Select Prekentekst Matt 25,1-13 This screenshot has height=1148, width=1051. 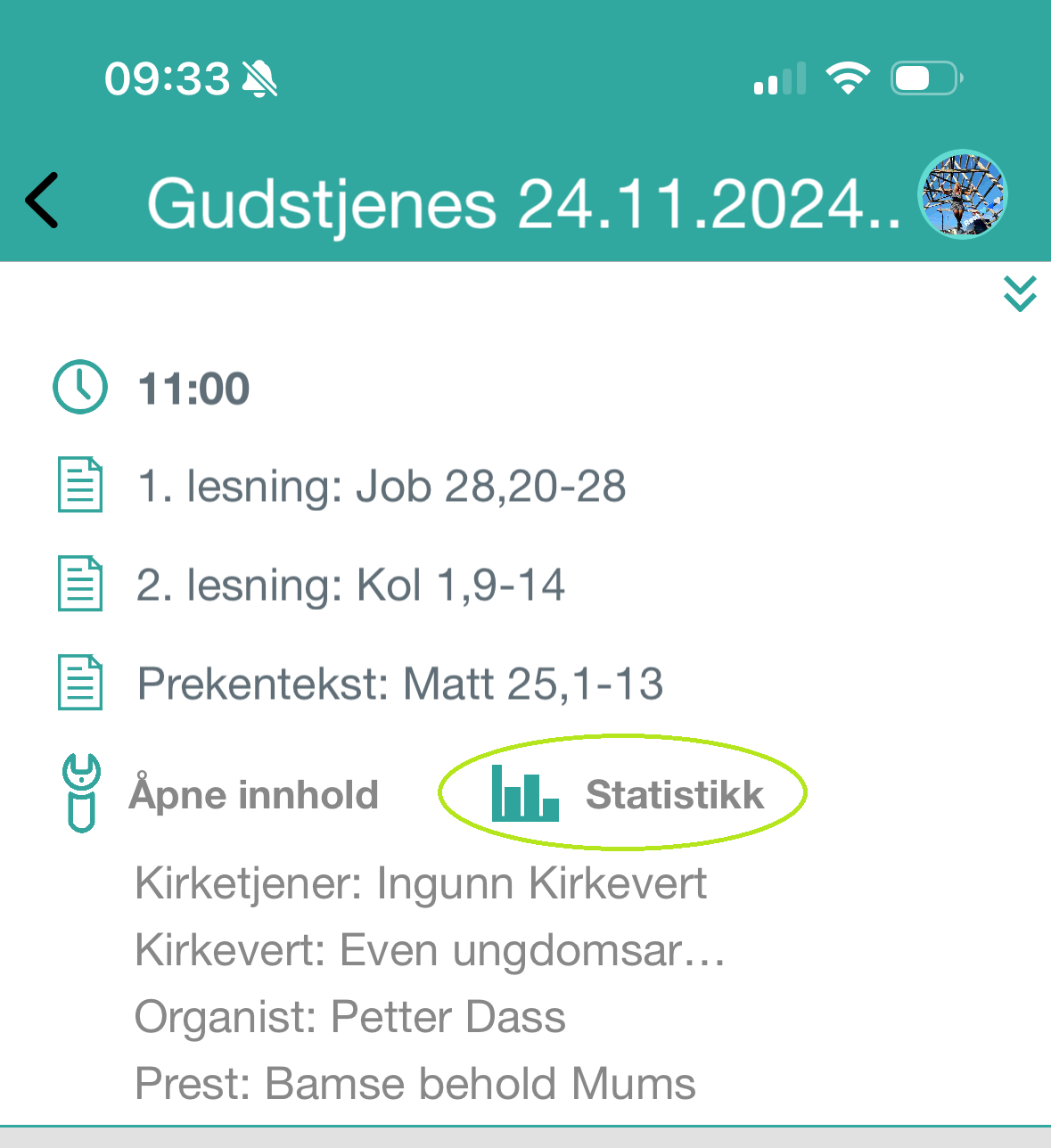(x=401, y=683)
